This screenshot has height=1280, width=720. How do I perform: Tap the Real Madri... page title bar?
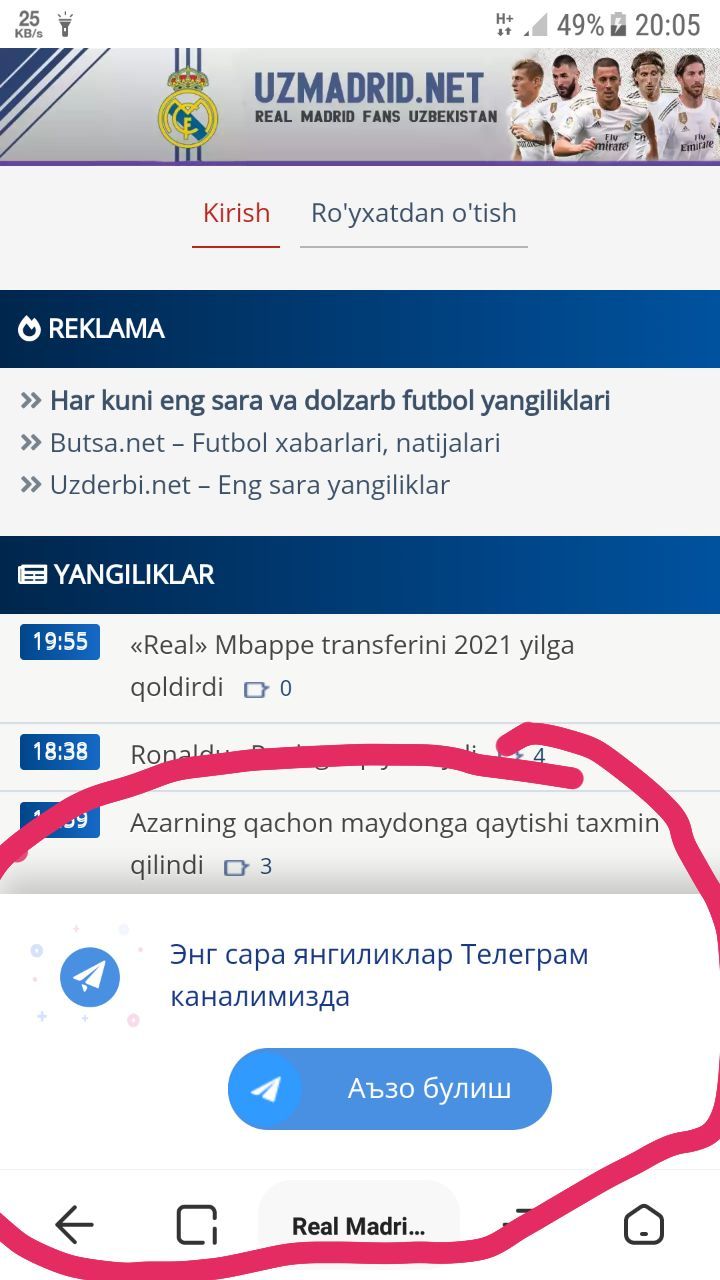tap(358, 1226)
